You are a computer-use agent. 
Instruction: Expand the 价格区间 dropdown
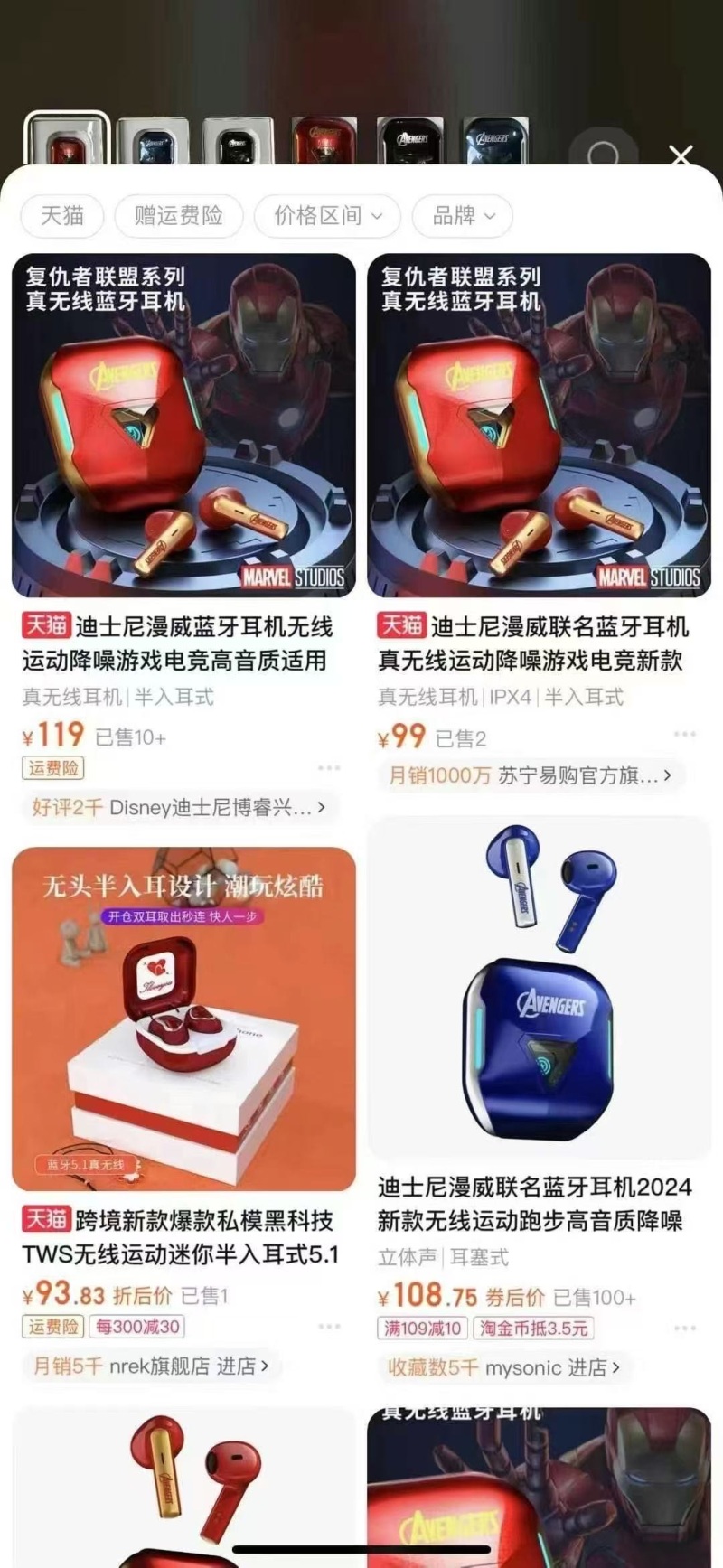[x=328, y=216]
